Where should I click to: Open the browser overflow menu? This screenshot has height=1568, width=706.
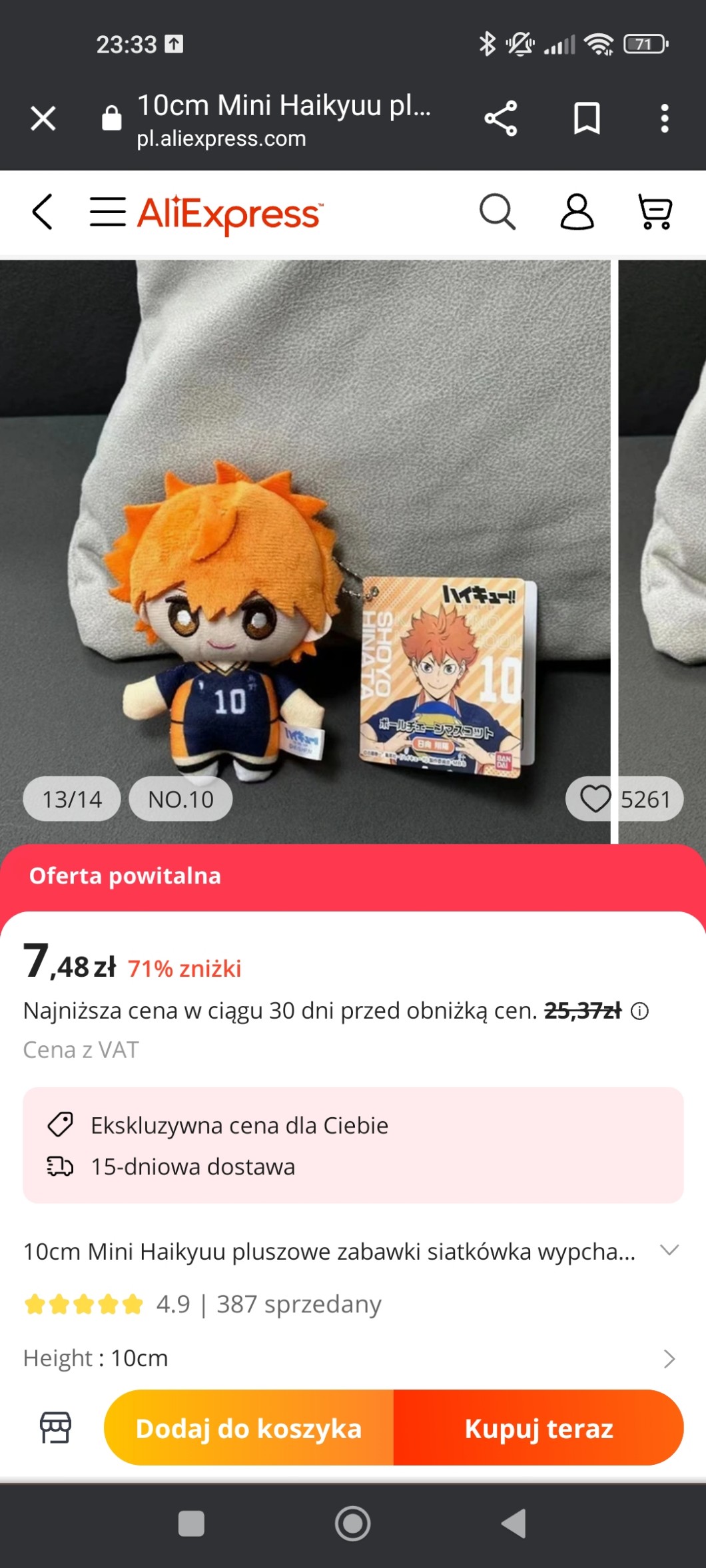point(664,119)
